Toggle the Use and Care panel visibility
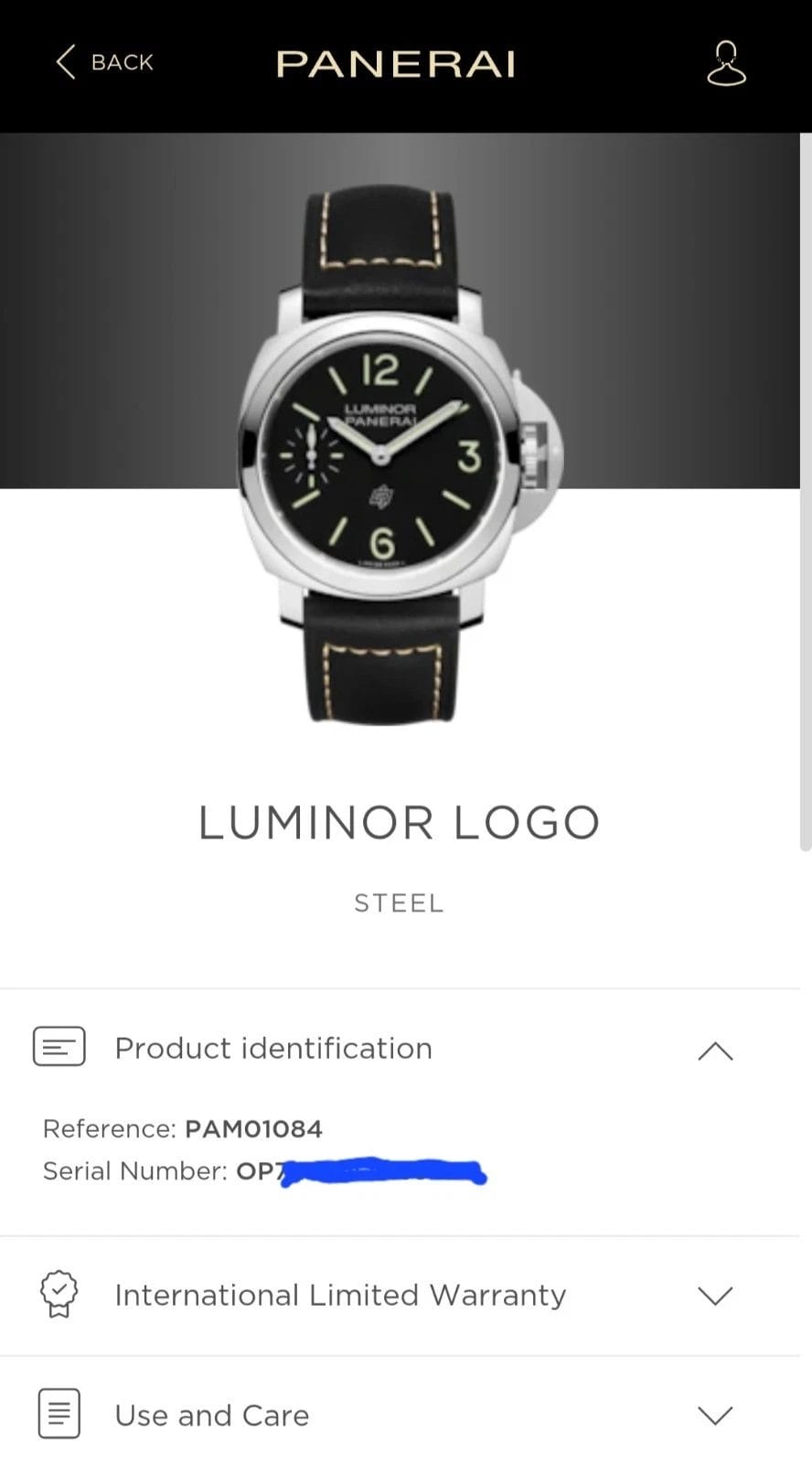 716,1415
